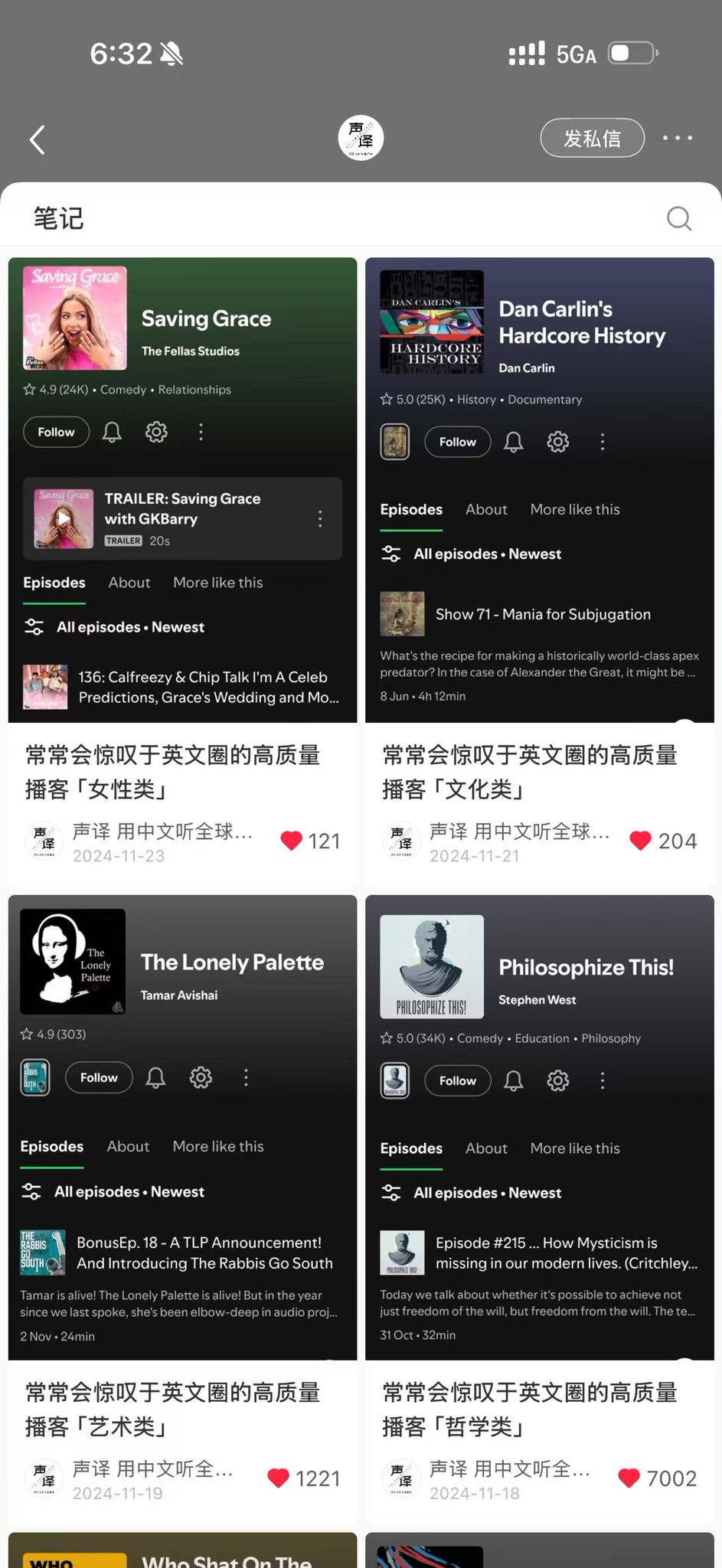Like the 文化类 note with 204 likes
This screenshot has height=1568, width=722.
640,841
